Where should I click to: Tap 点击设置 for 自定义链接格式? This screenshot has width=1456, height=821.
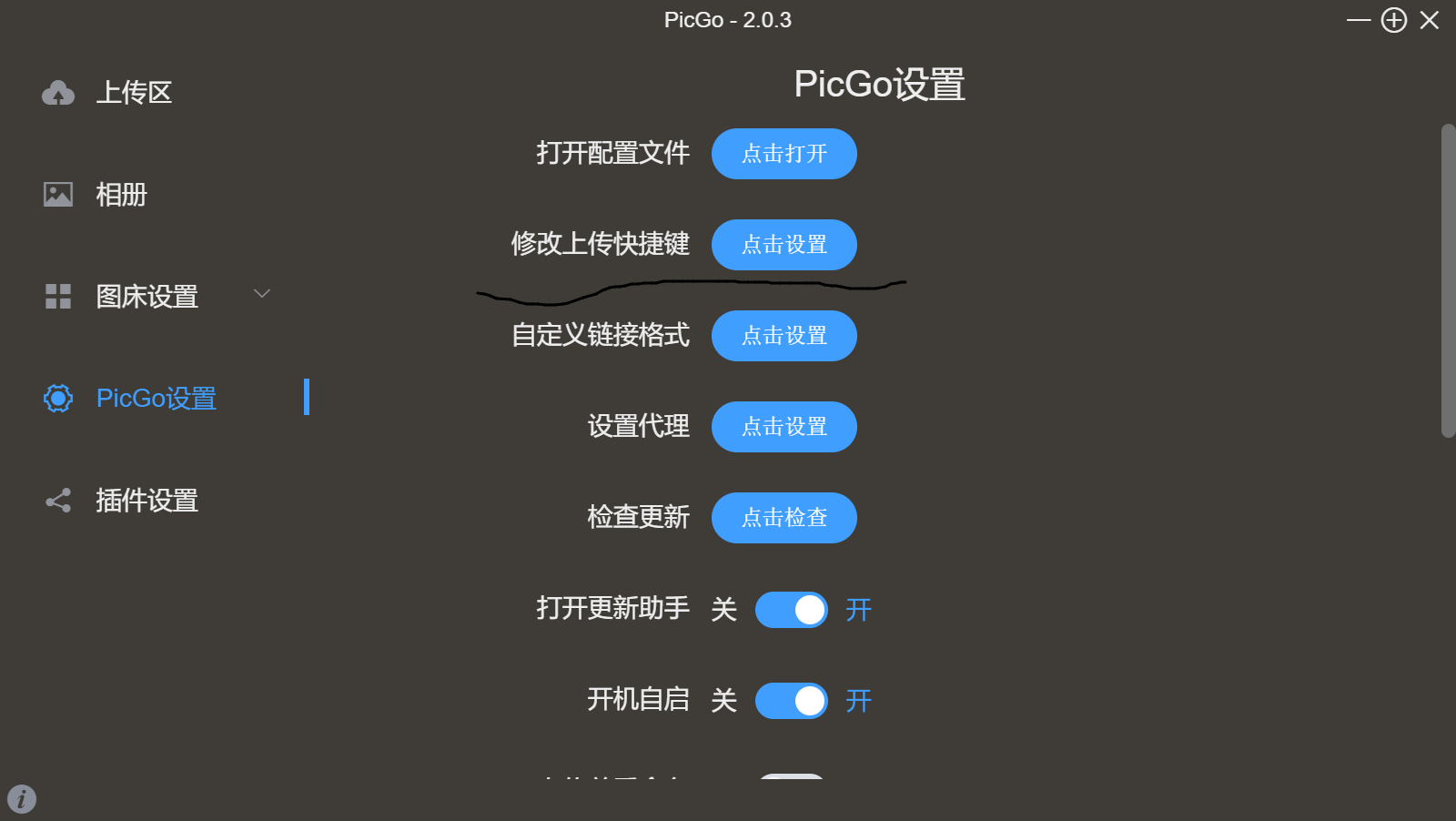784,336
